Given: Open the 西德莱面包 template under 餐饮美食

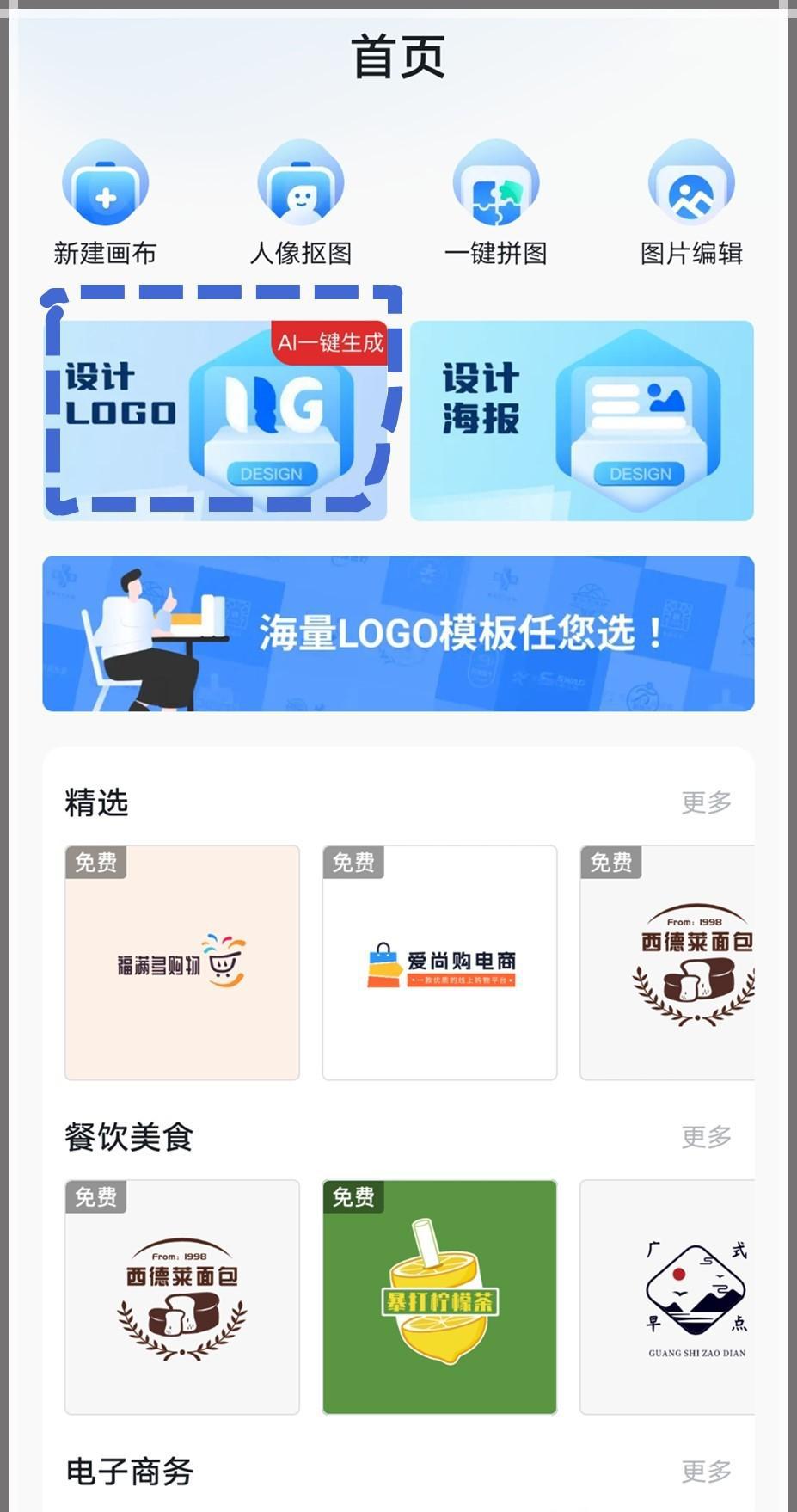Looking at the screenshot, I should [182, 1297].
